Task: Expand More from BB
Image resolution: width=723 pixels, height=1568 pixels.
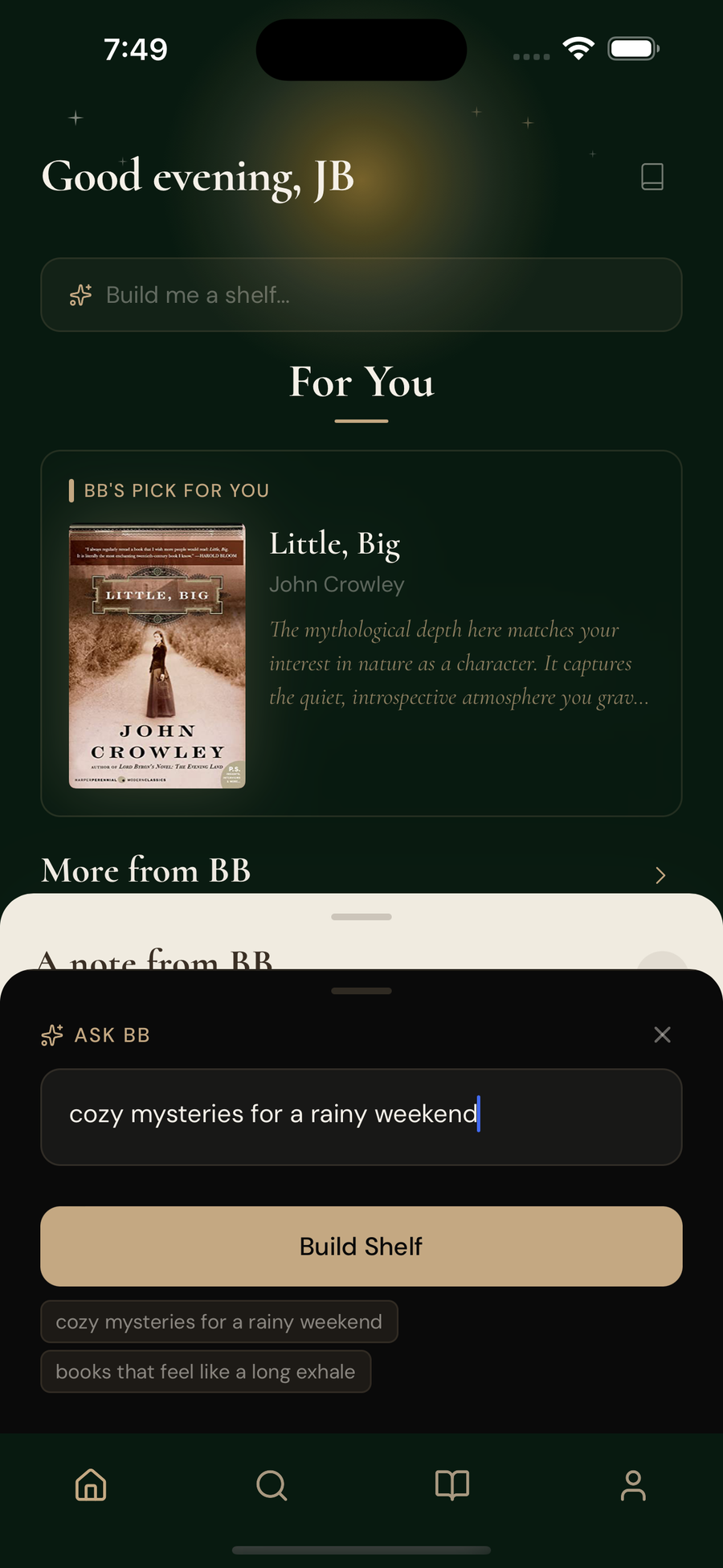Action: pyautogui.click(x=660, y=874)
